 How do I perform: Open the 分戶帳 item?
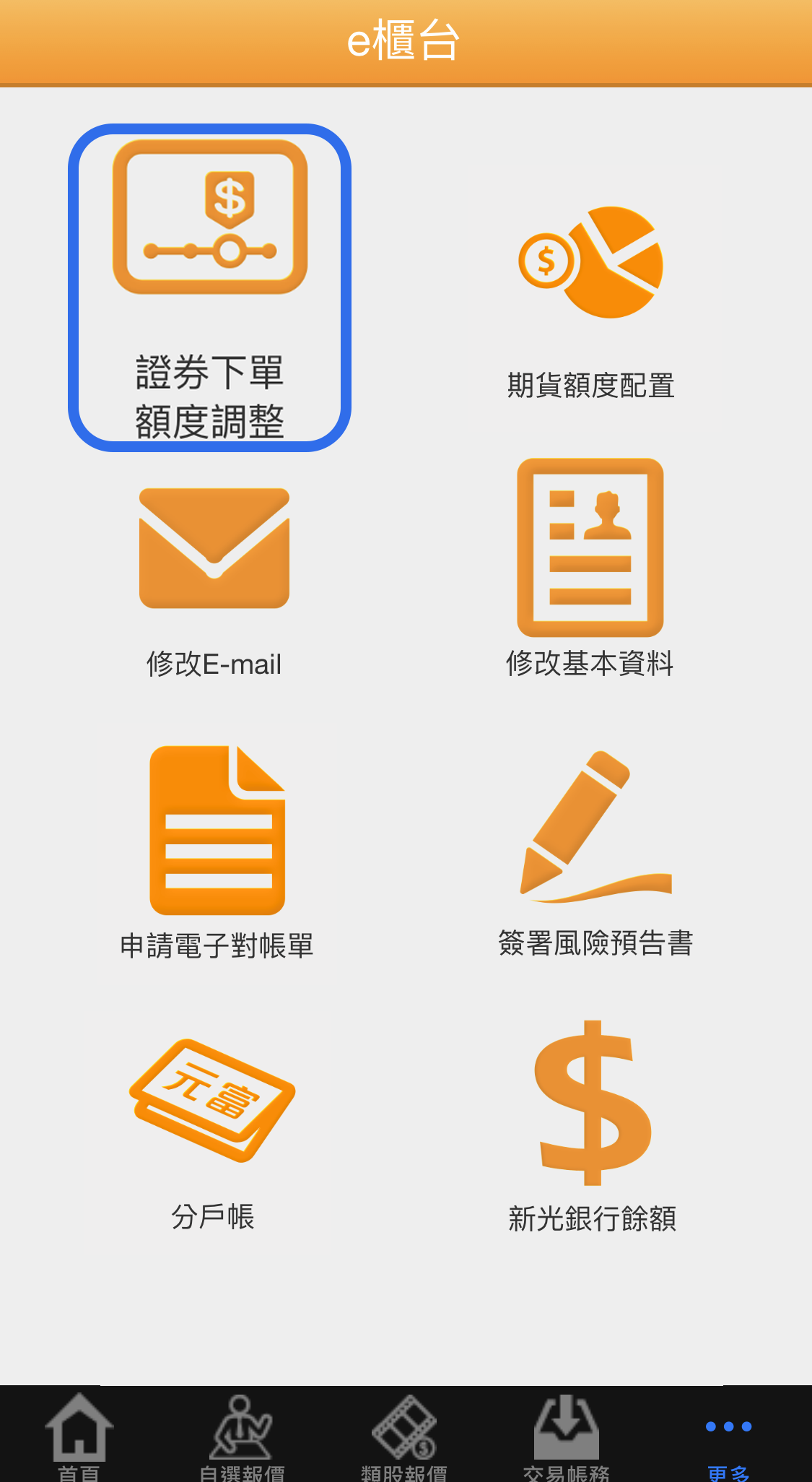213,1135
